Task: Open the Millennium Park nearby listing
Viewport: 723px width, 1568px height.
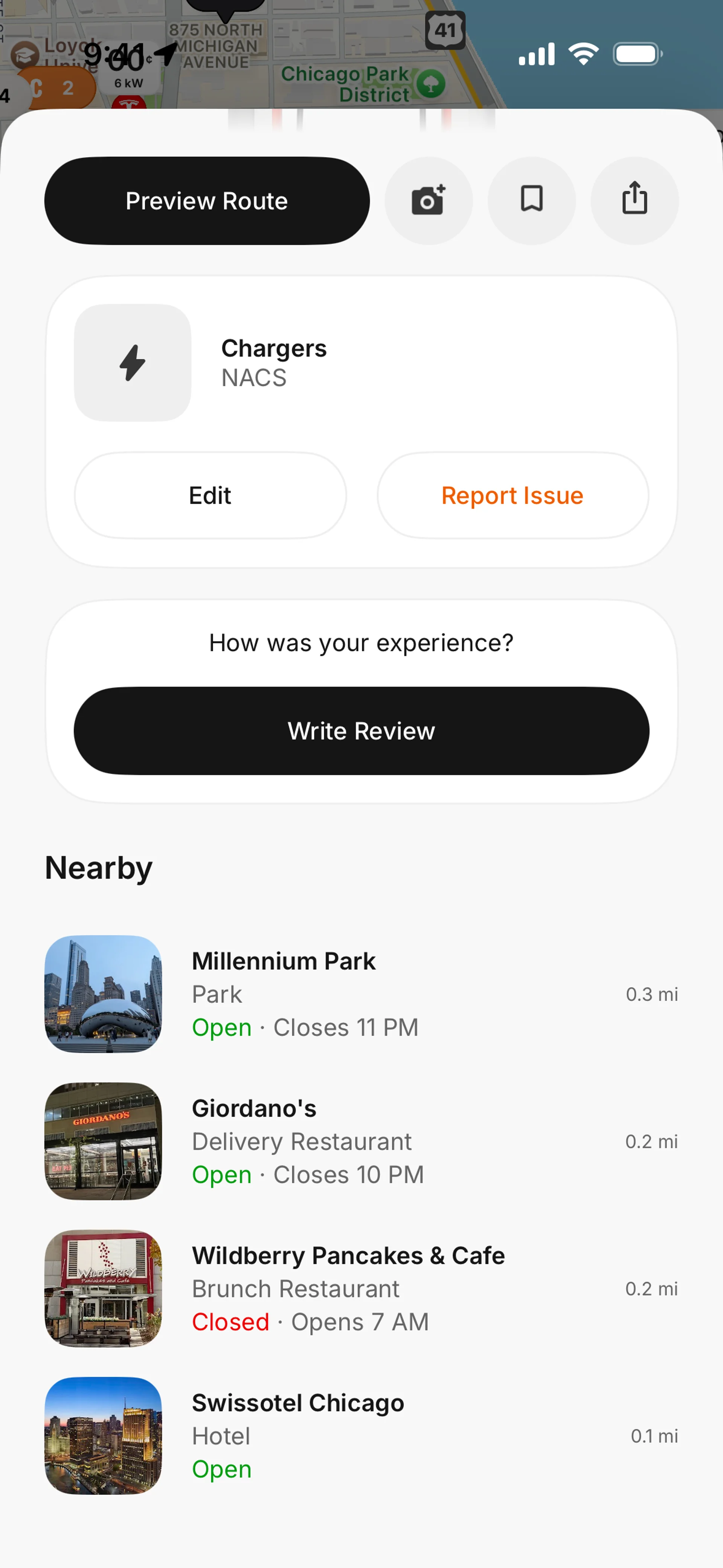Action: pyautogui.click(x=361, y=993)
